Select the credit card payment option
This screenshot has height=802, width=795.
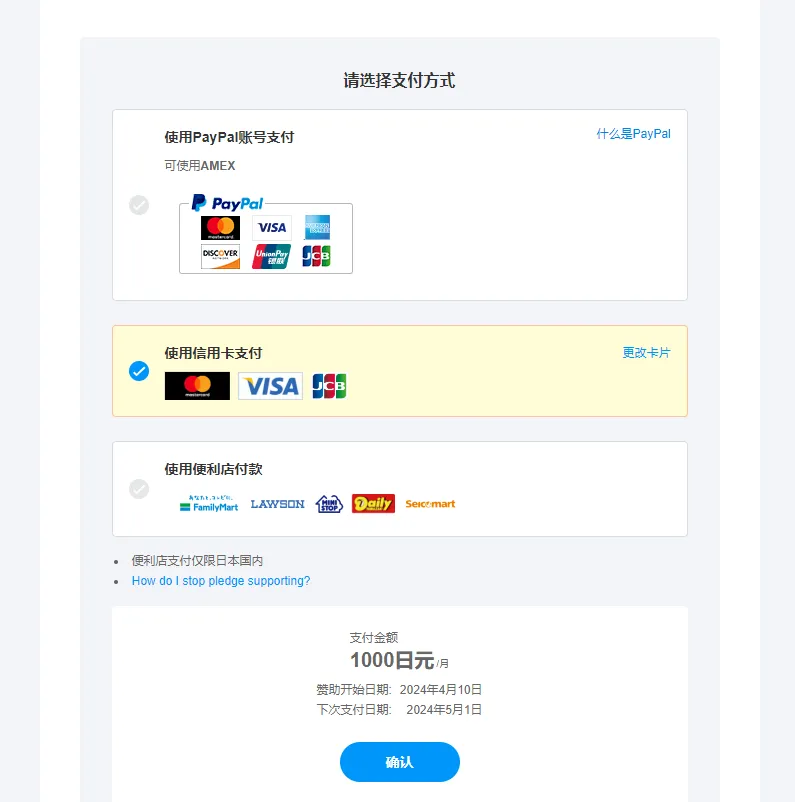(139, 371)
